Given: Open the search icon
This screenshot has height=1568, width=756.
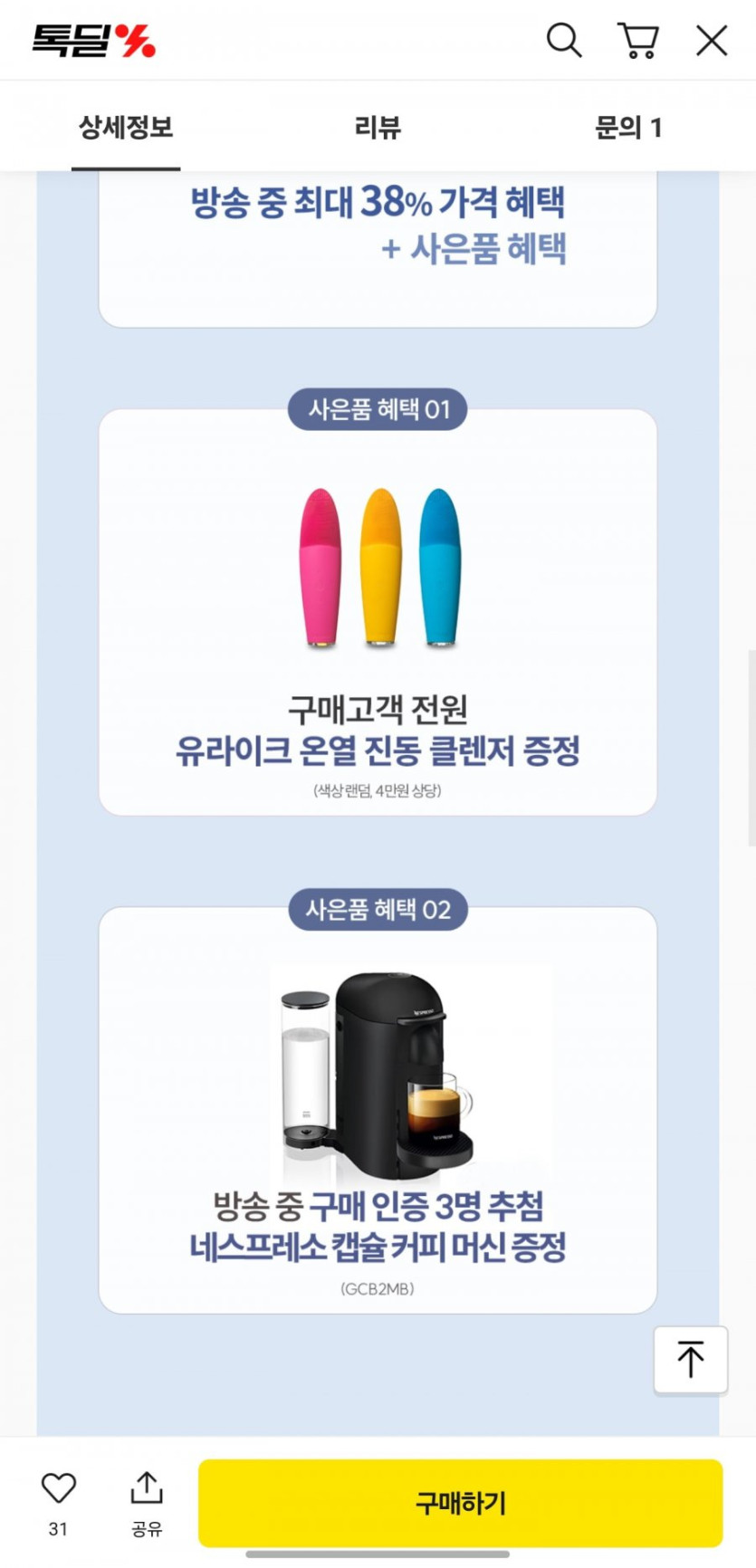Looking at the screenshot, I should (563, 41).
